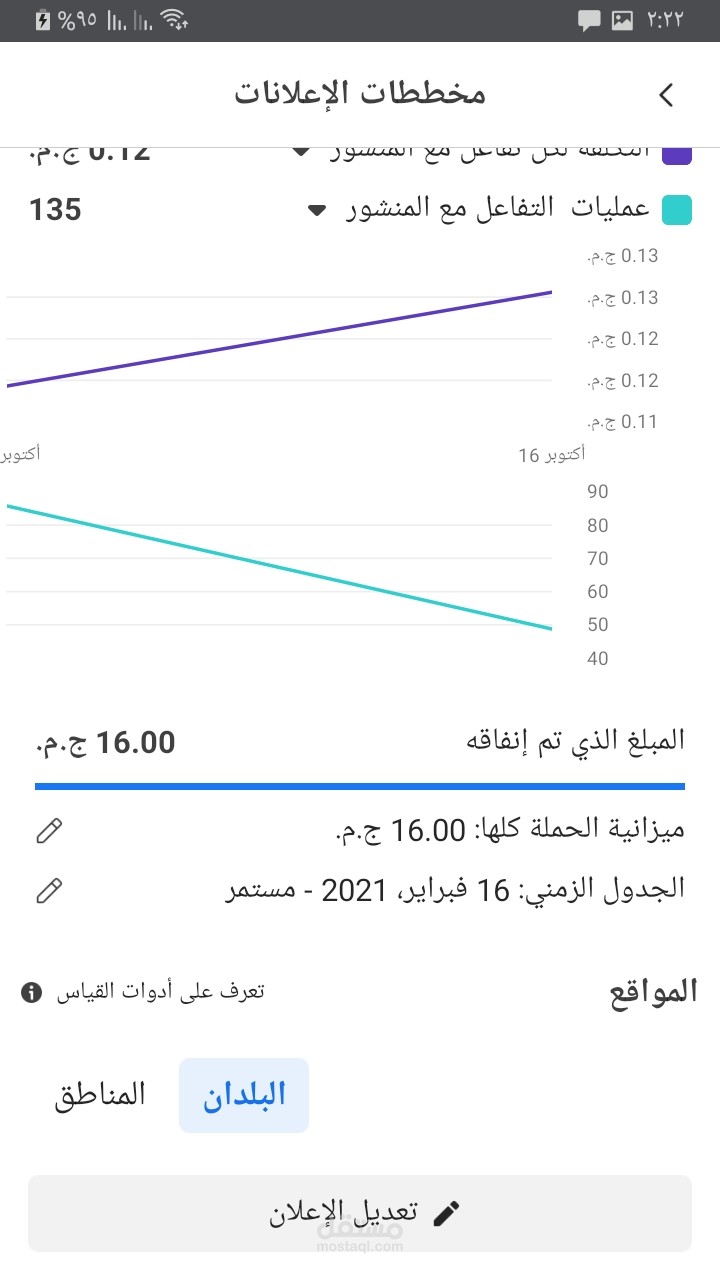
Task: Open the عمليات التفاعل مع المنشور metric dropdown
Action: (x=317, y=210)
